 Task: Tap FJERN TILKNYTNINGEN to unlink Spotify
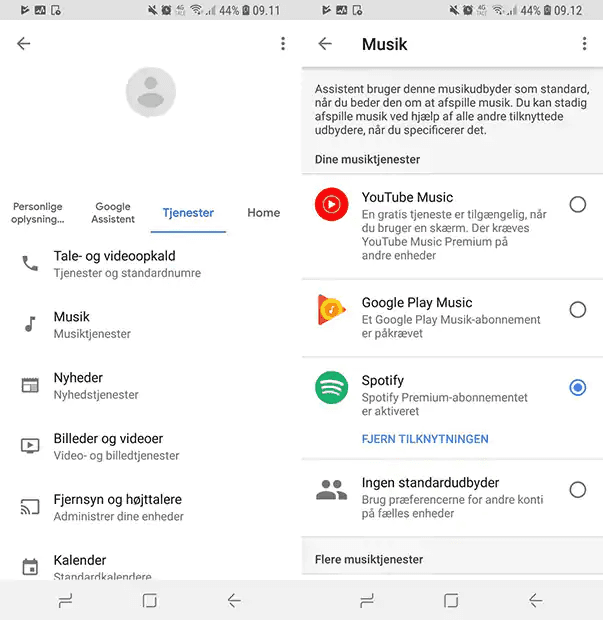[x=425, y=439]
